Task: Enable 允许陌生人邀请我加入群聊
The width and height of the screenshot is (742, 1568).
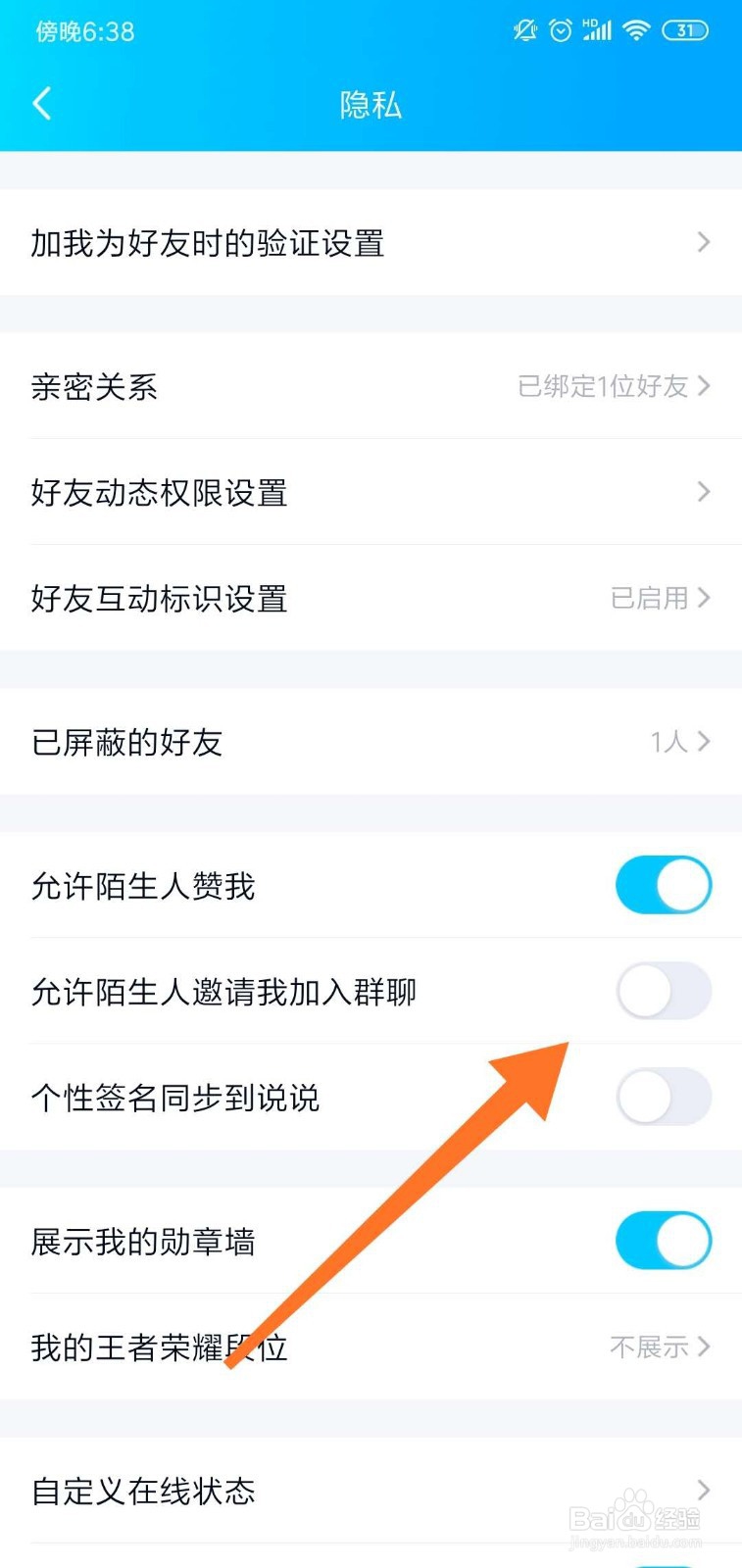Action: pos(664,992)
